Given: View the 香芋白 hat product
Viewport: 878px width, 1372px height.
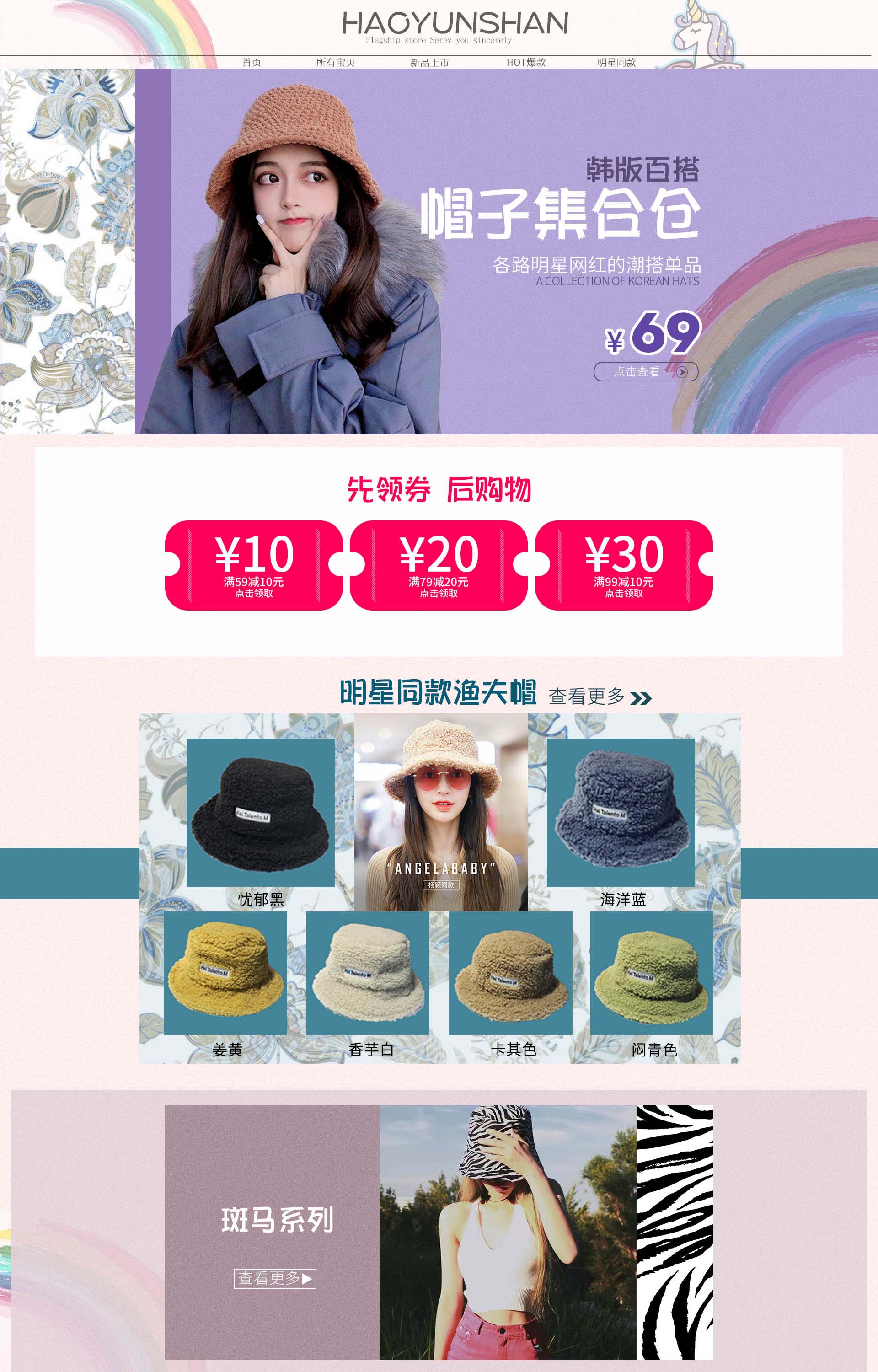Looking at the screenshot, I should [x=367, y=973].
